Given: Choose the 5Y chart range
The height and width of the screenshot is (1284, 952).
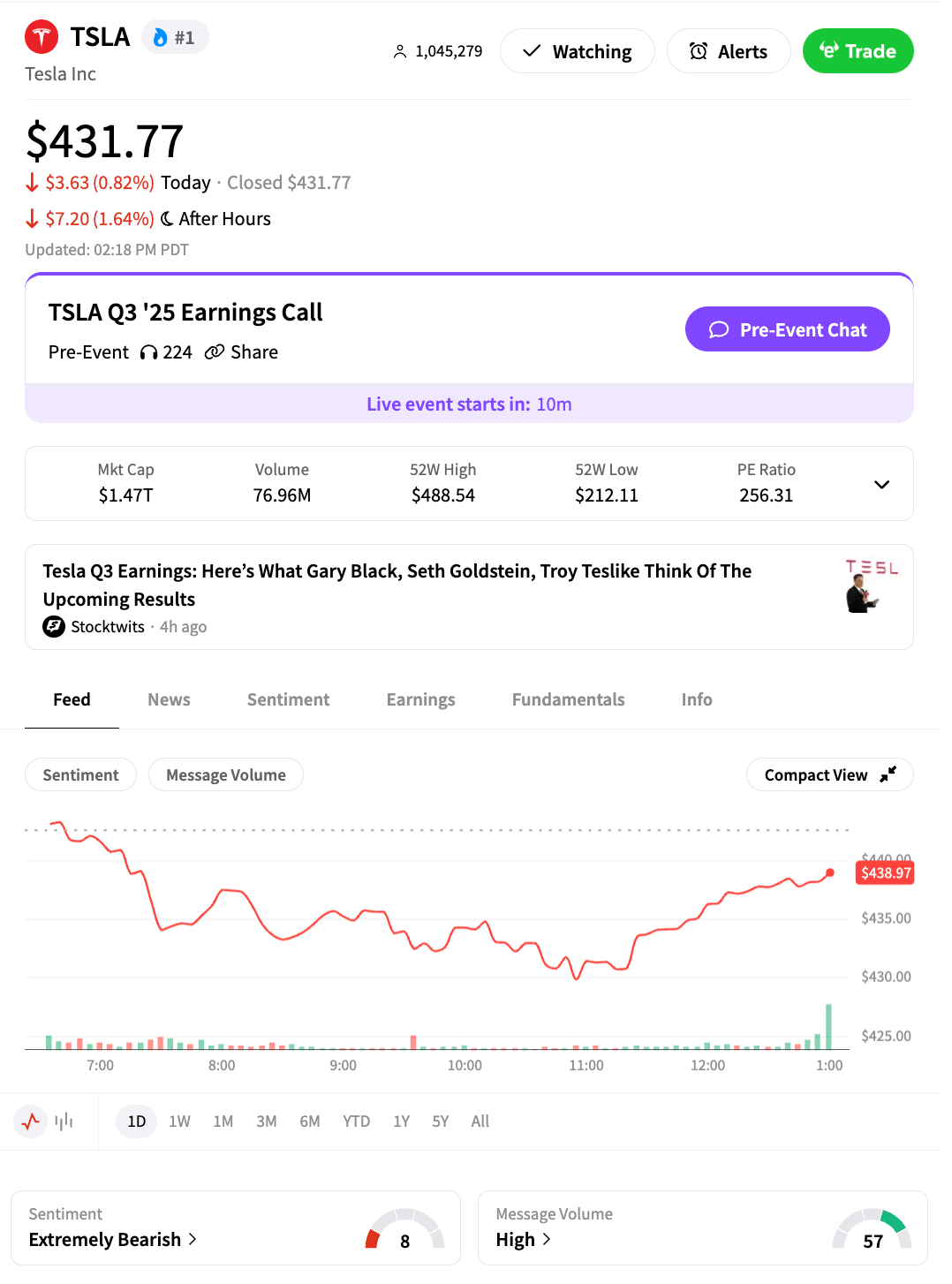Looking at the screenshot, I should point(440,1122).
